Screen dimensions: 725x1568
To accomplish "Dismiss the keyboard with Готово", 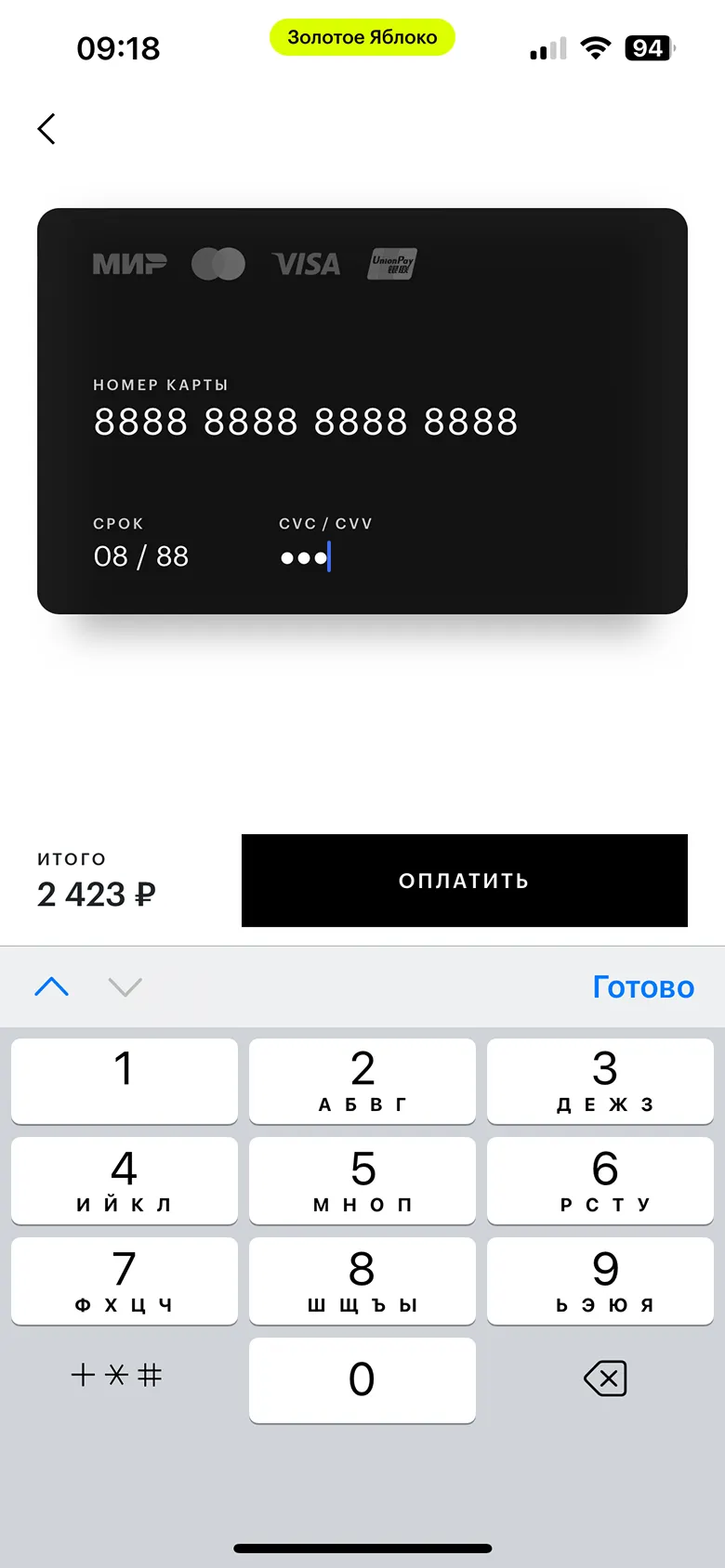I will pos(643,987).
